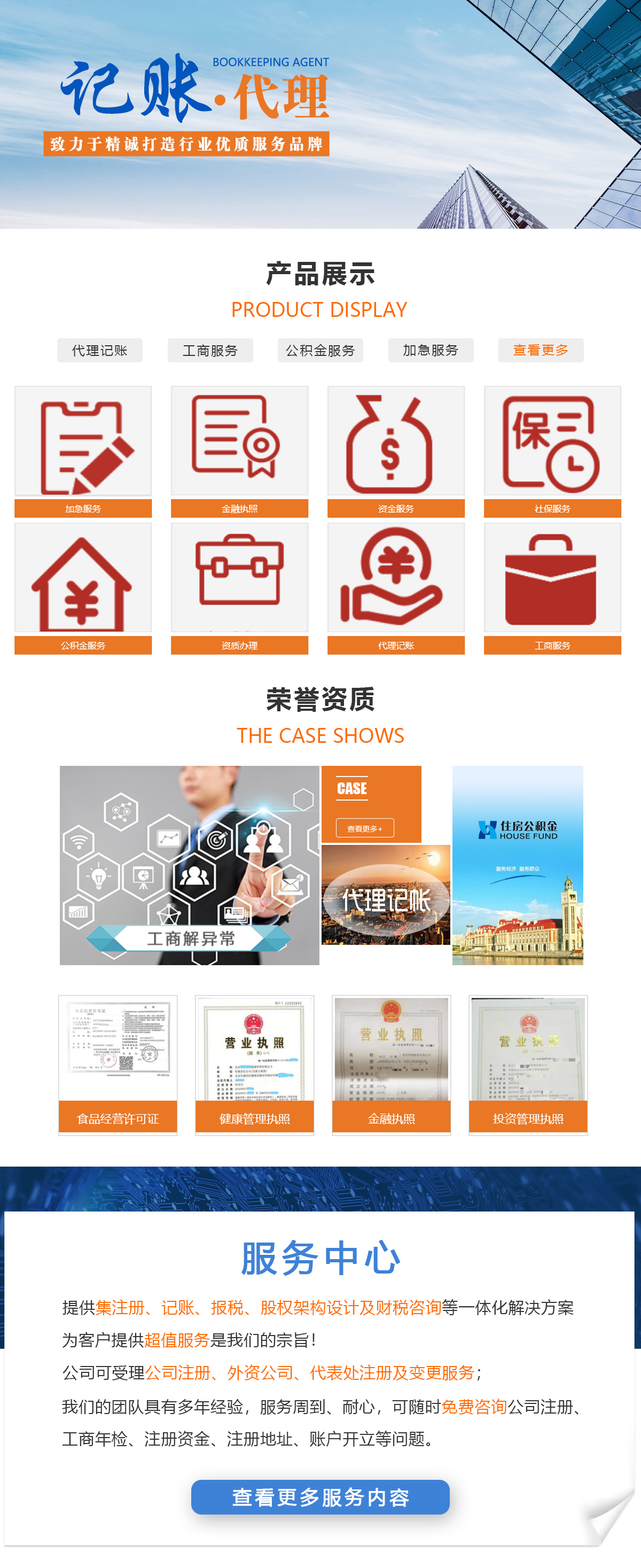Open the 社保服务 product card
Image resolution: width=641 pixels, height=1568 pixels.
[x=552, y=451]
